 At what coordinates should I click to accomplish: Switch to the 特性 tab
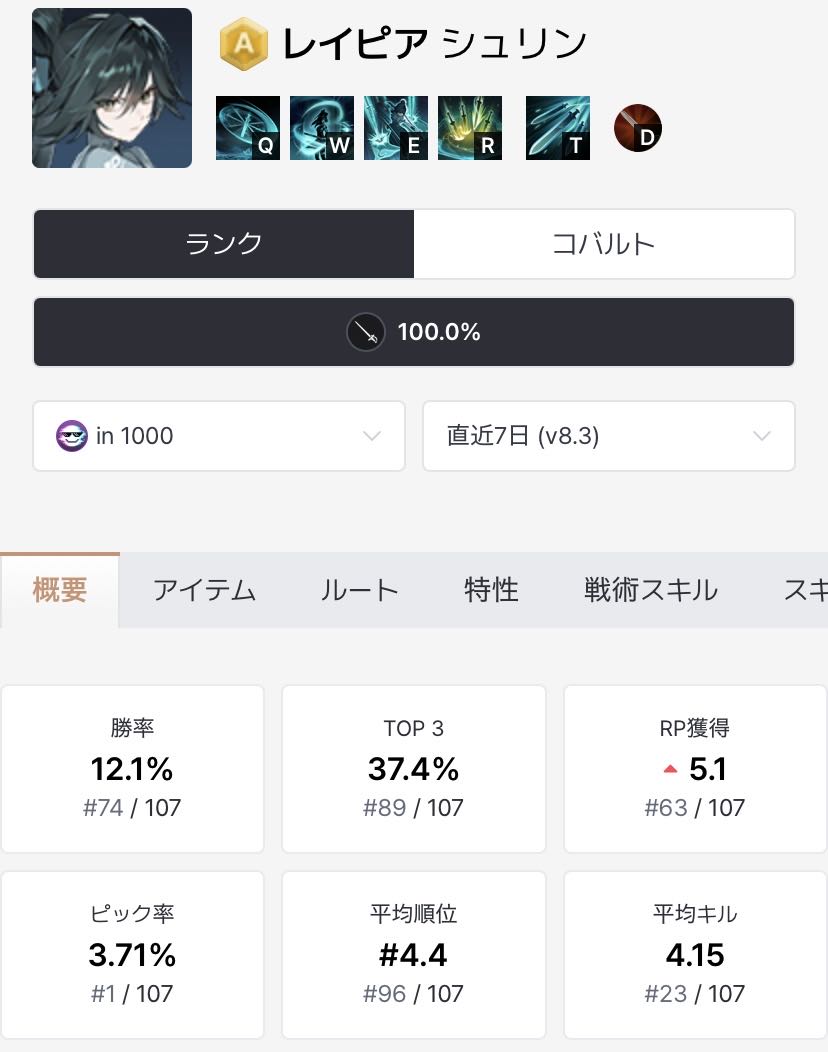coord(491,590)
